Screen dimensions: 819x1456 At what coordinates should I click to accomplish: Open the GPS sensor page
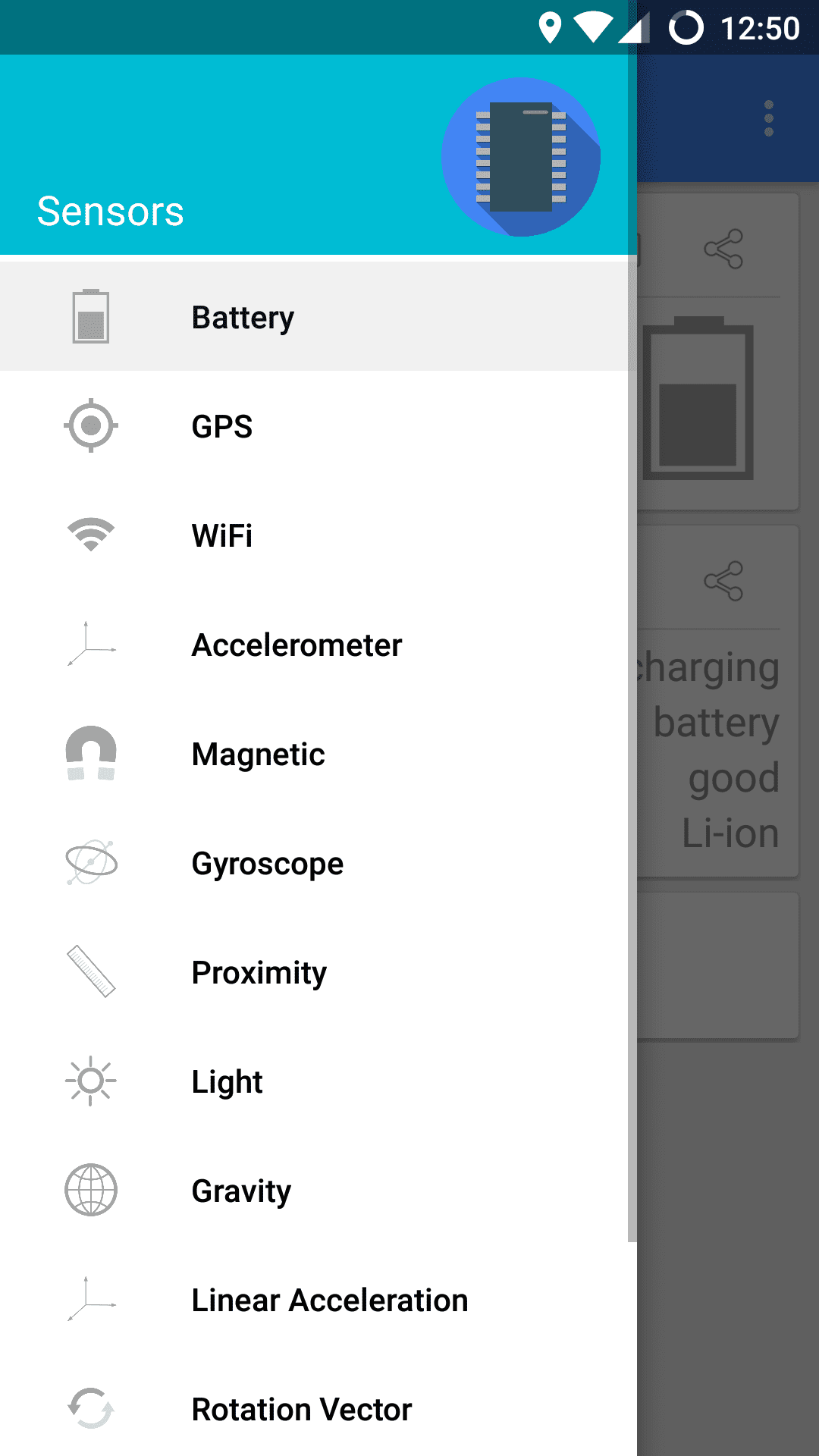pyautogui.click(x=222, y=426)
